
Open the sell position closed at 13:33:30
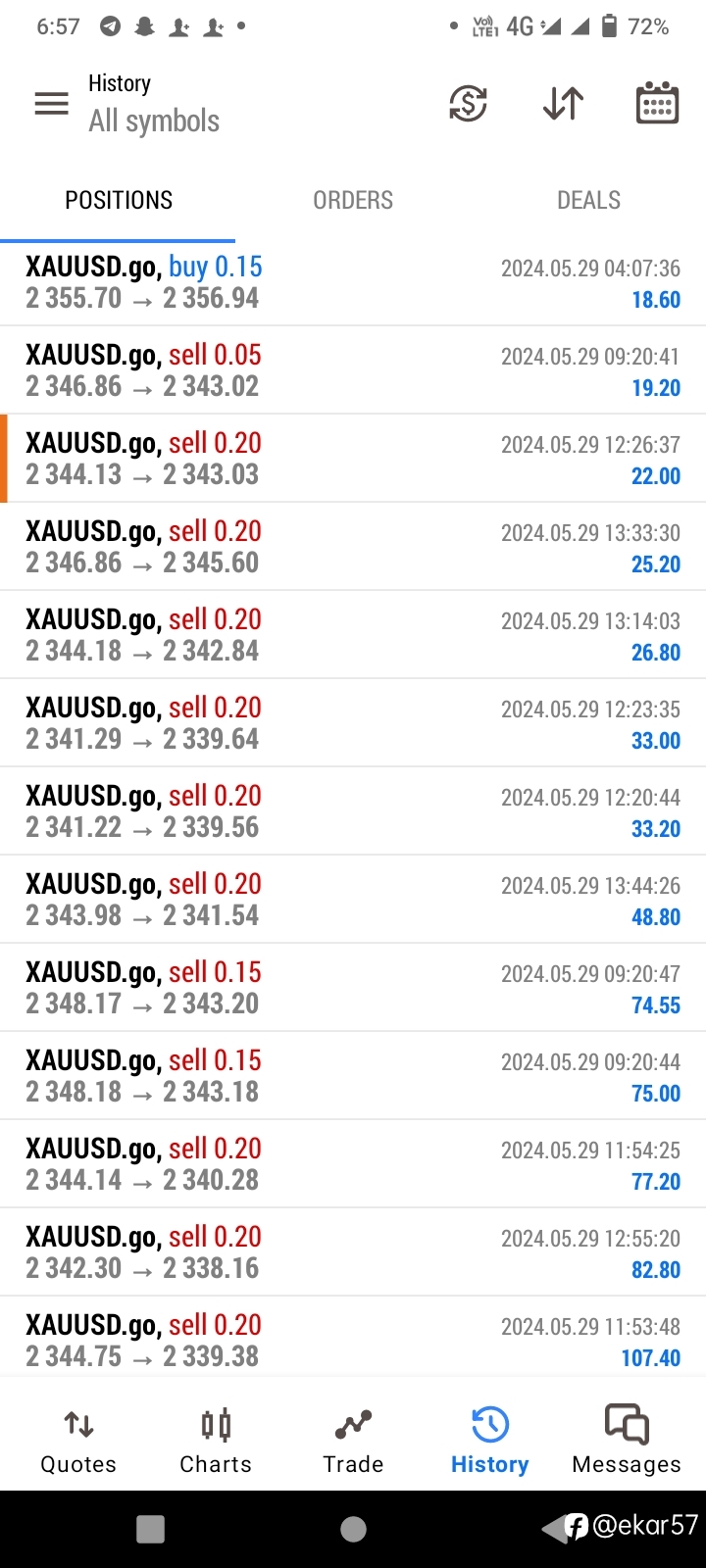[x=353, y=547]
